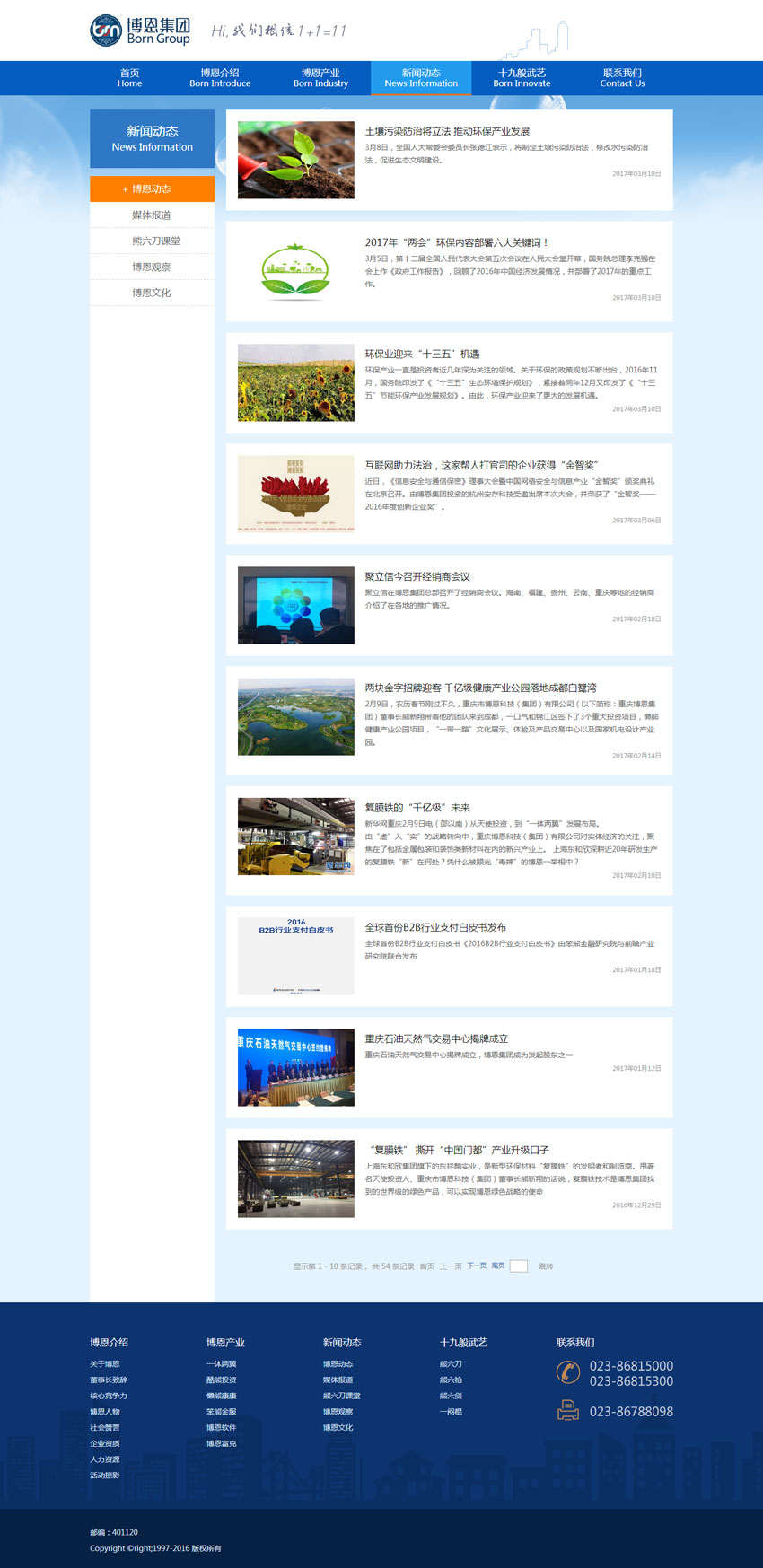Open article 重庆石油天然气交易中心揭牌成立
The image size is (763, 1568).
(436, 1038)
